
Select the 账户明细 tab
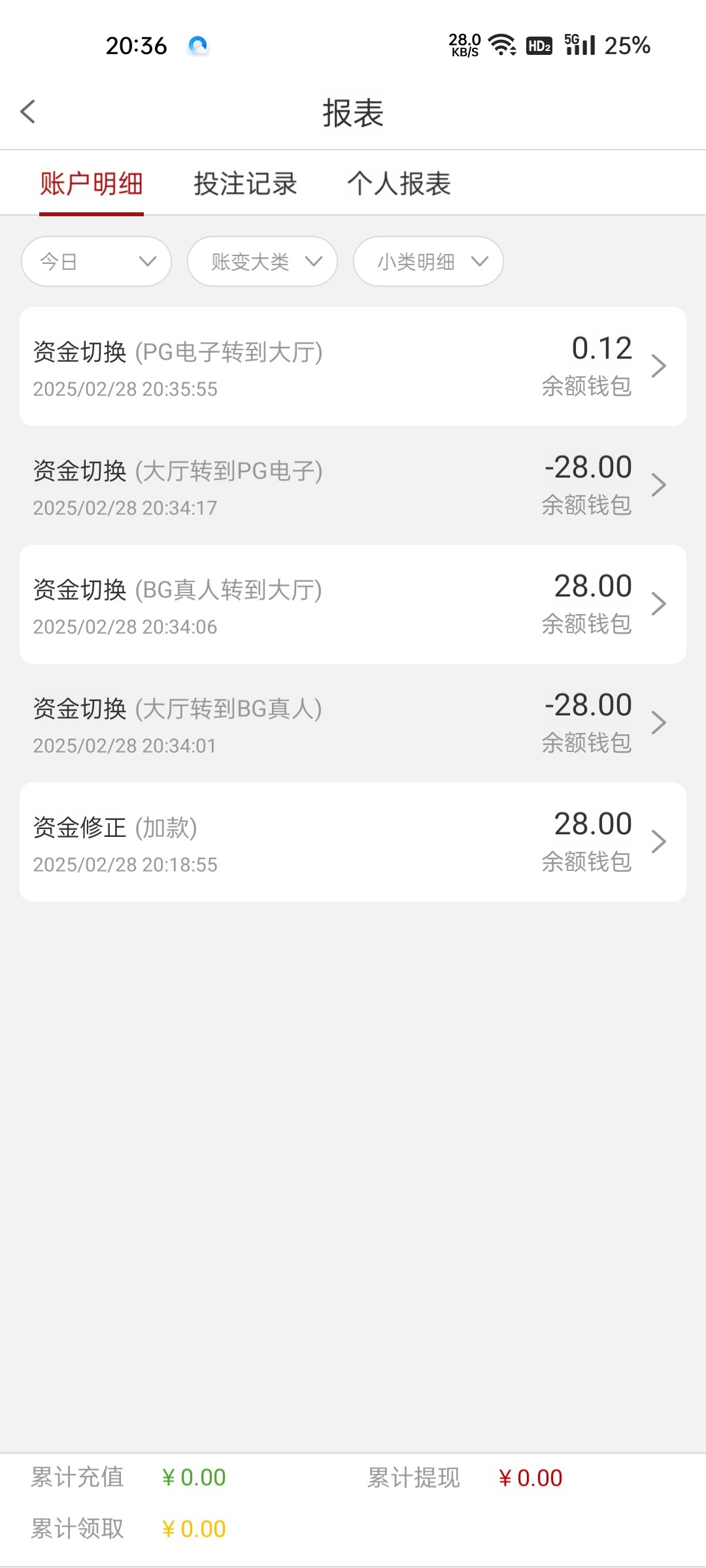pos(92,184)
